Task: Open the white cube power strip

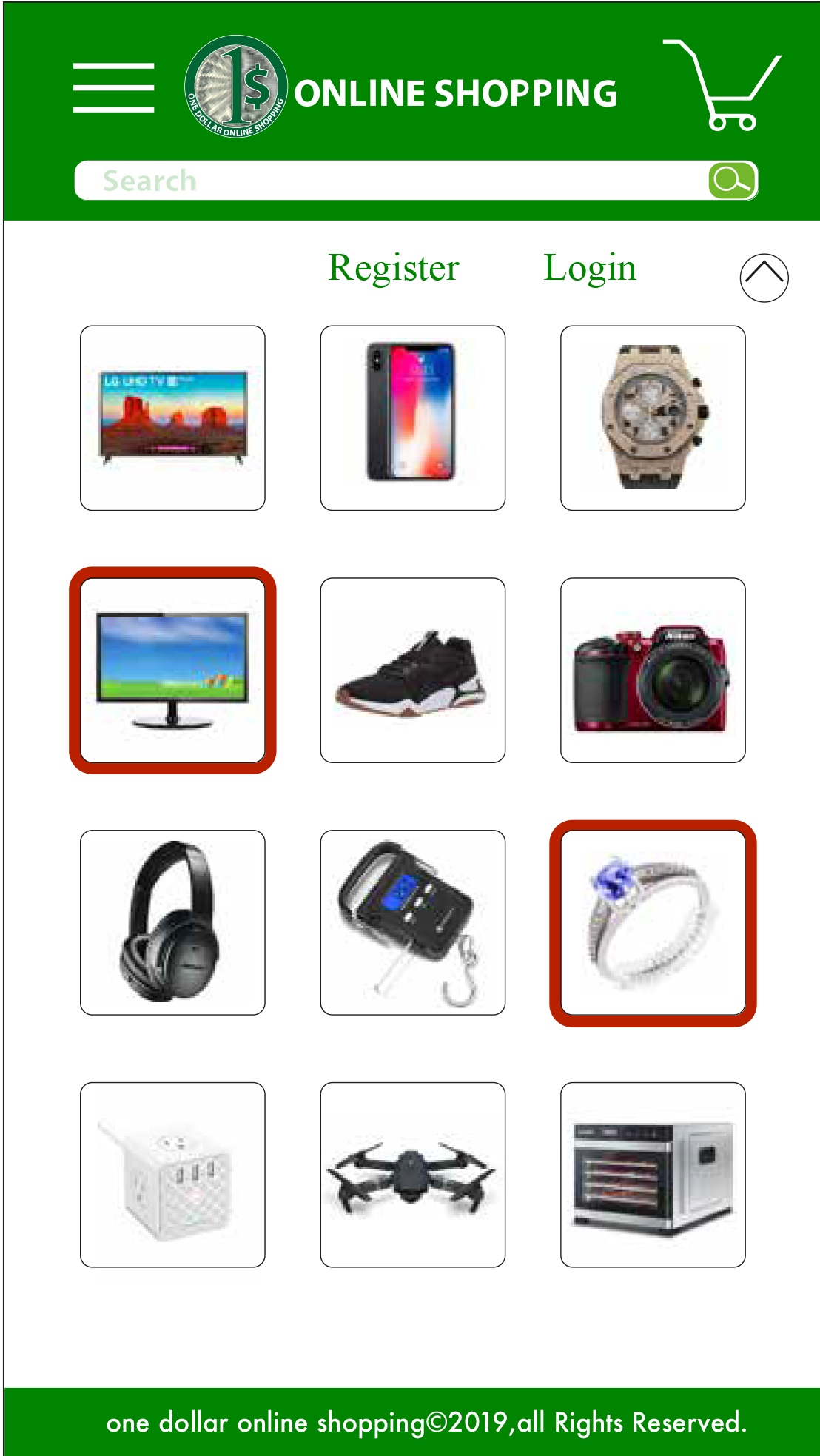Action: (x=172, y=1175)
